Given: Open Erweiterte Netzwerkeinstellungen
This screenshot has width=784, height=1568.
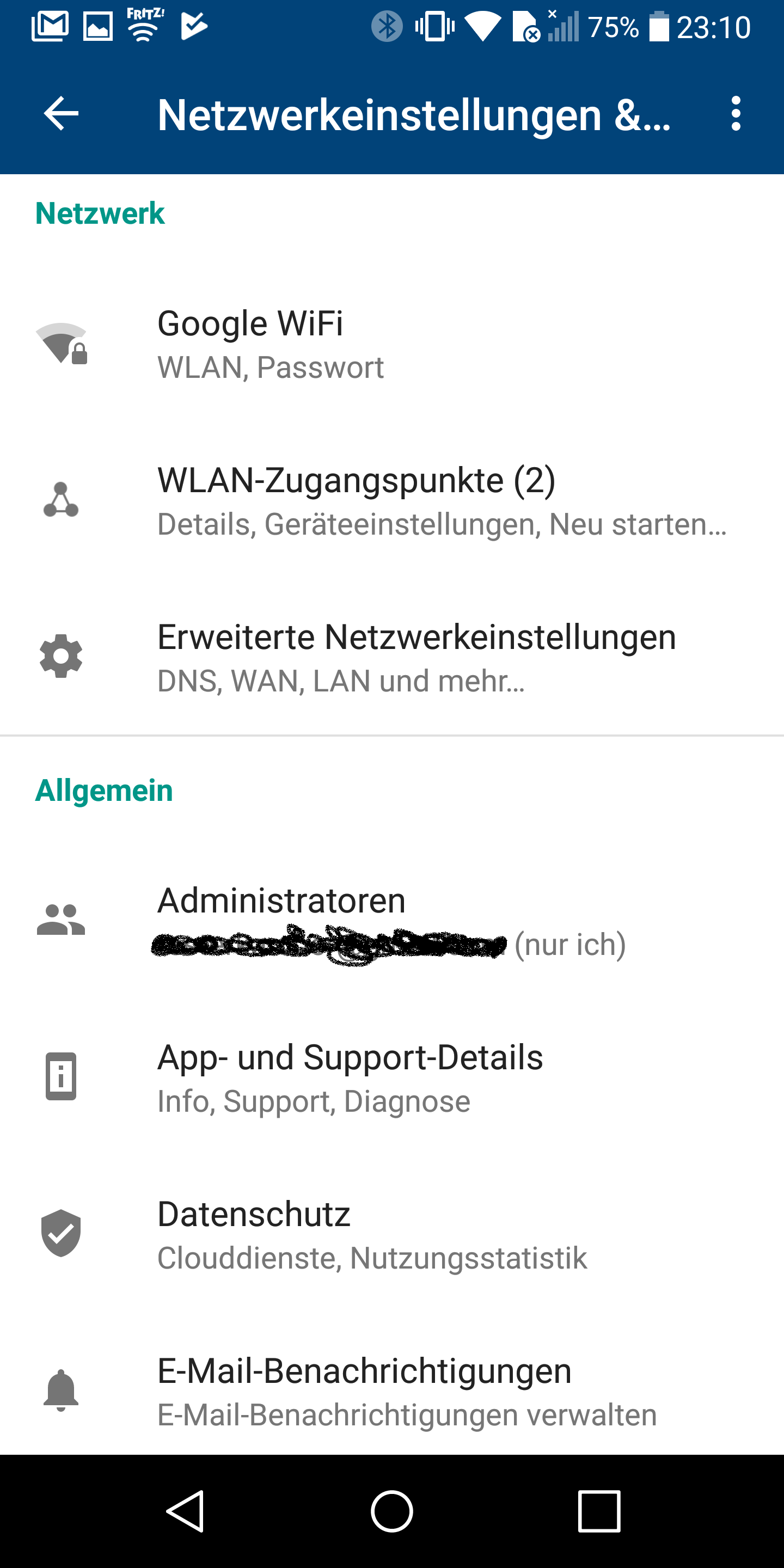Looking at the screenshot, I should pos(392,657).
